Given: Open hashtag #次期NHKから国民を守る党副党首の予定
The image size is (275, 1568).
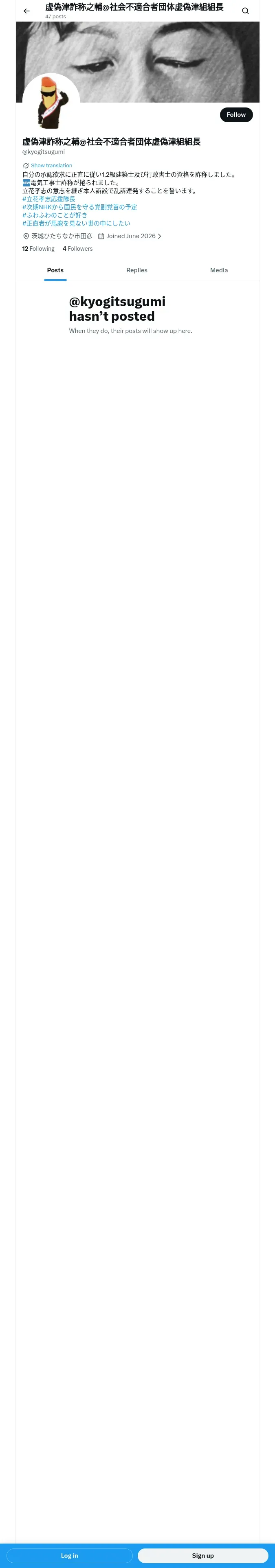Looking at the screenshot, I should point(80,207).
